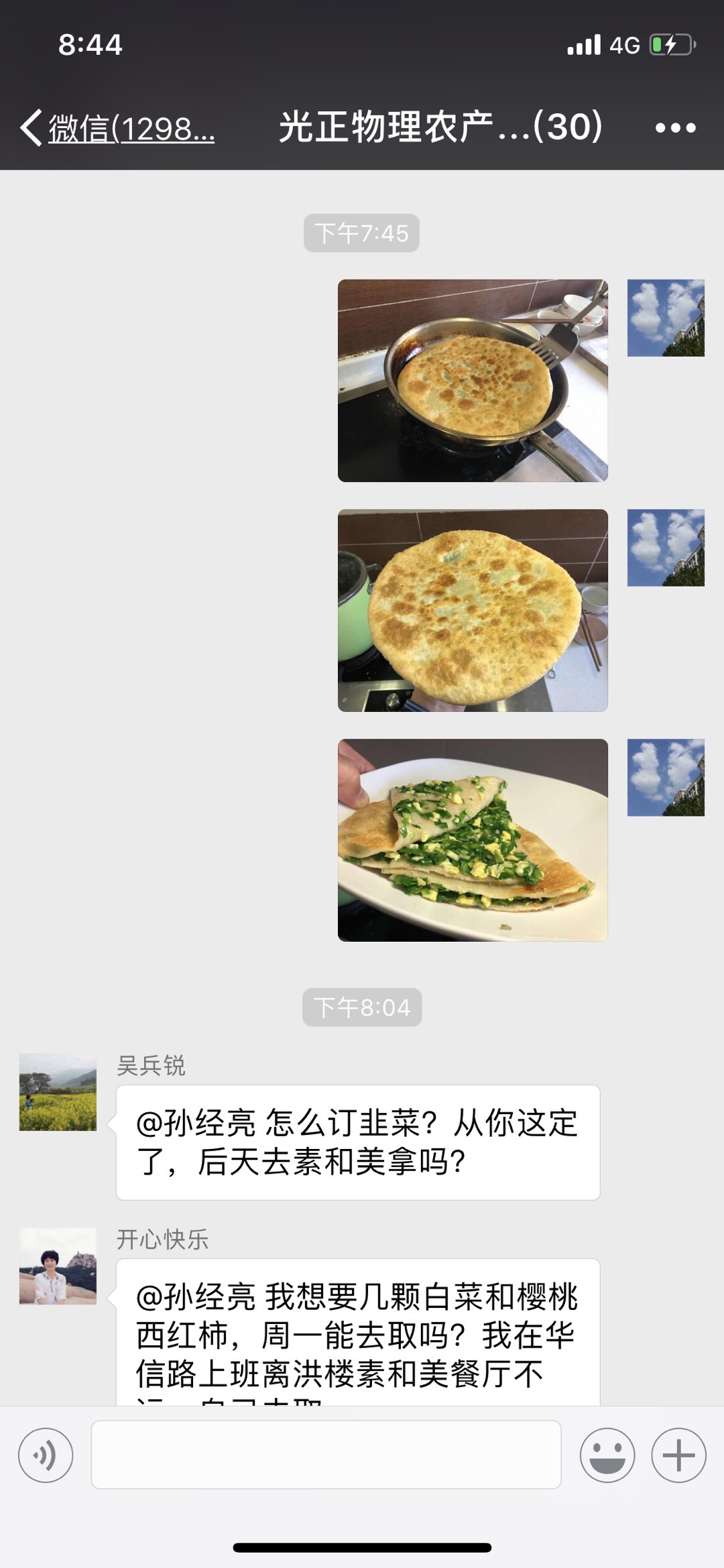Viewport: 724px width, 1568px height.
Task: Switch to voice message input
Action: 46,1455
